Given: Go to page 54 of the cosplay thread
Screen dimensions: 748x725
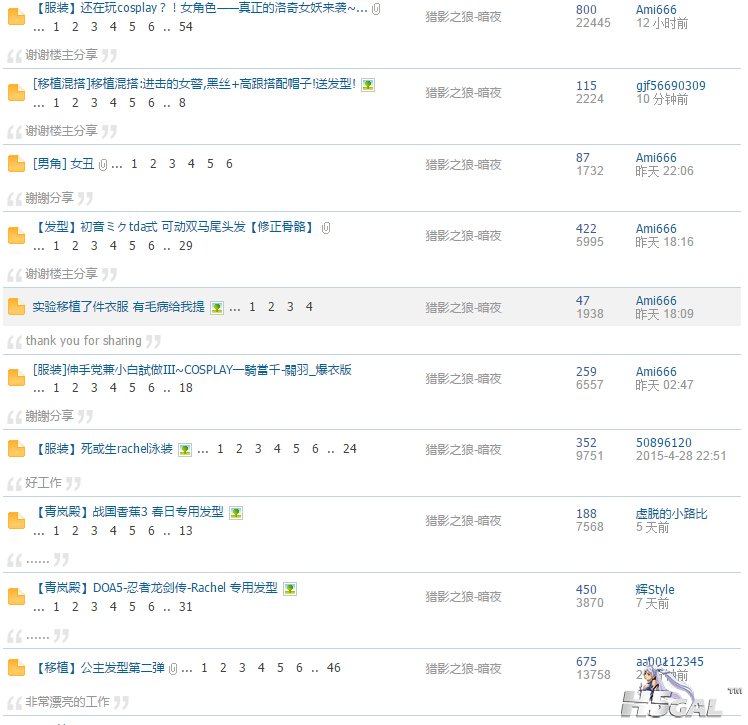Looking at the screenshot, I should [x=185, y=27].
